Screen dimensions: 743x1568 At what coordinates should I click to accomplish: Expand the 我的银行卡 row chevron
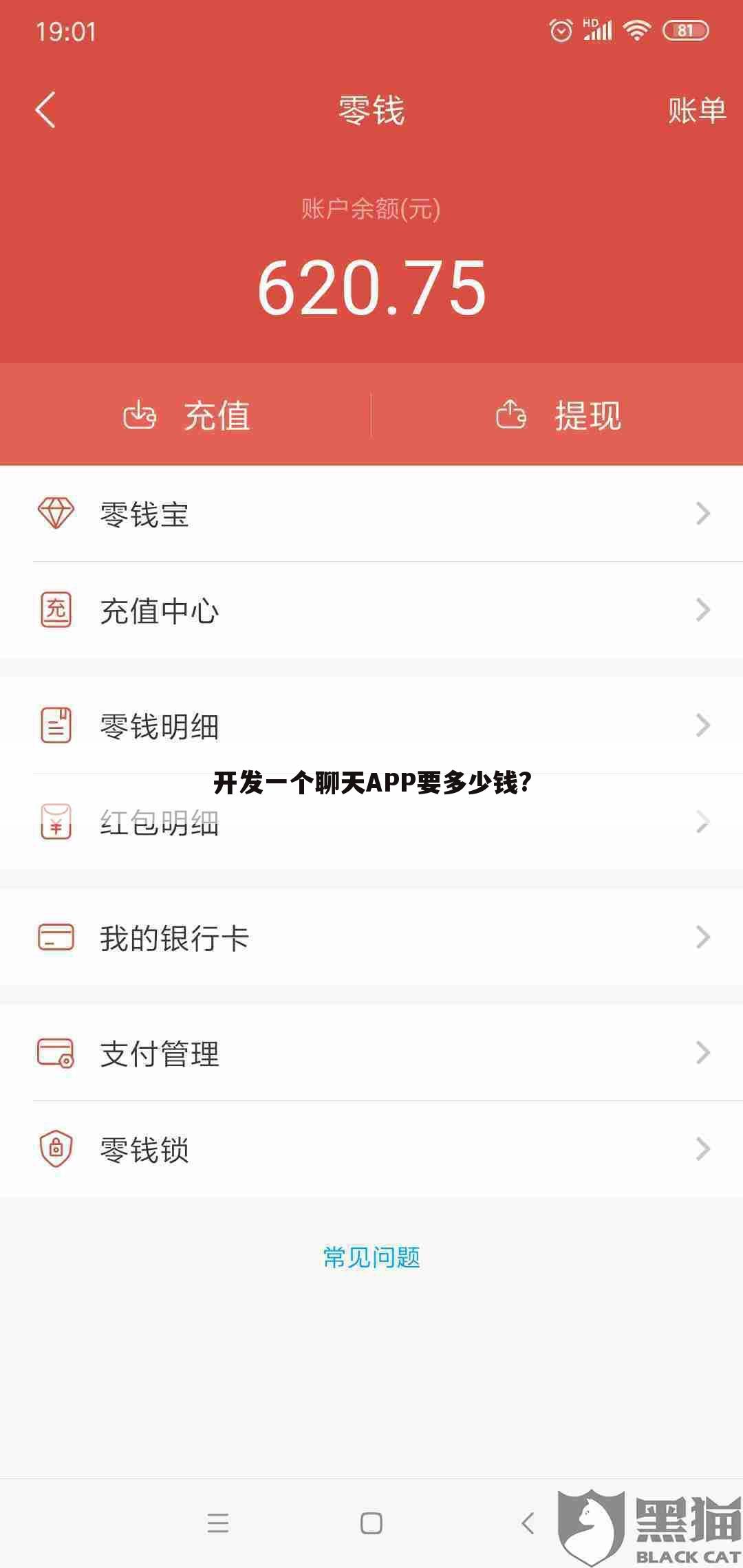coord(702,935)
